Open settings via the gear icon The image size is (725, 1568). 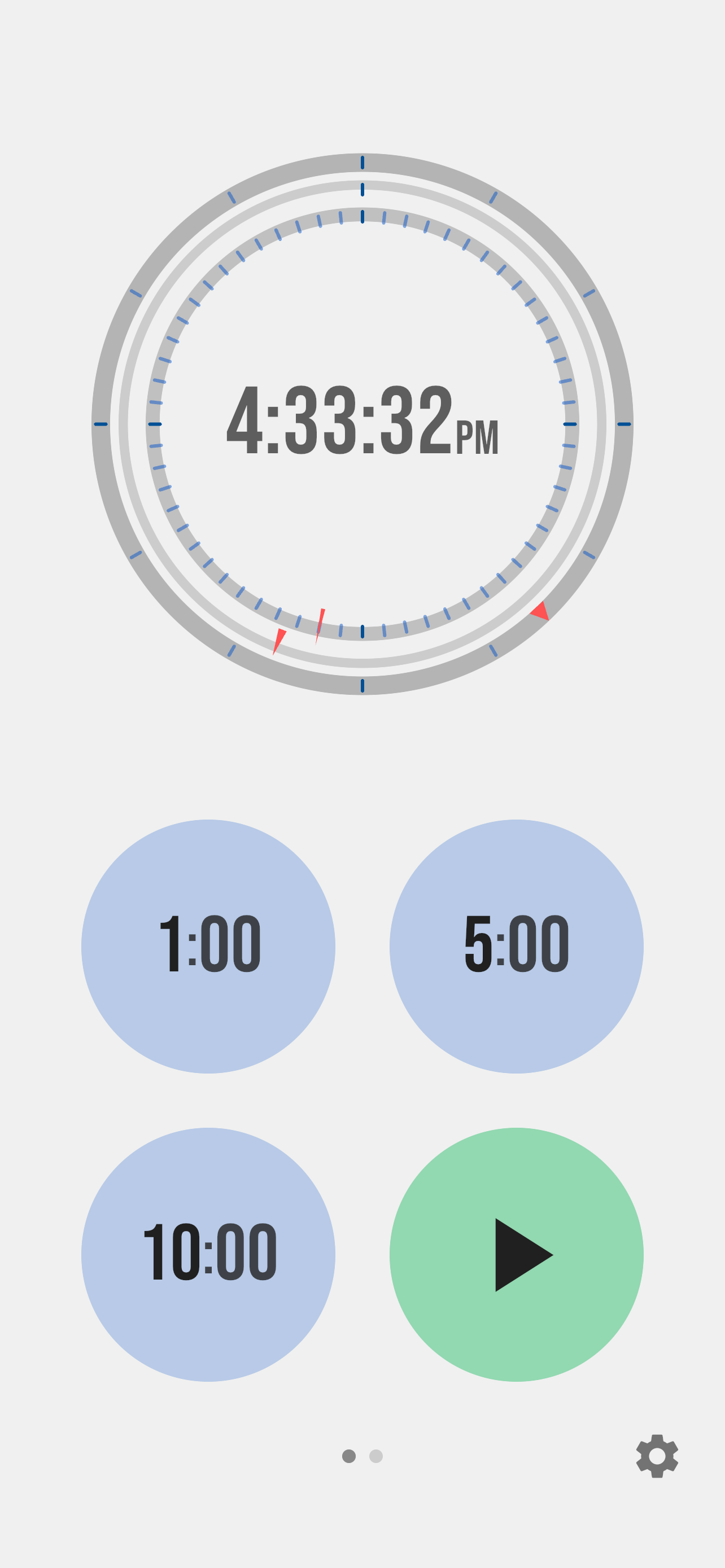pyautogui.click(x=657, y=1455)
